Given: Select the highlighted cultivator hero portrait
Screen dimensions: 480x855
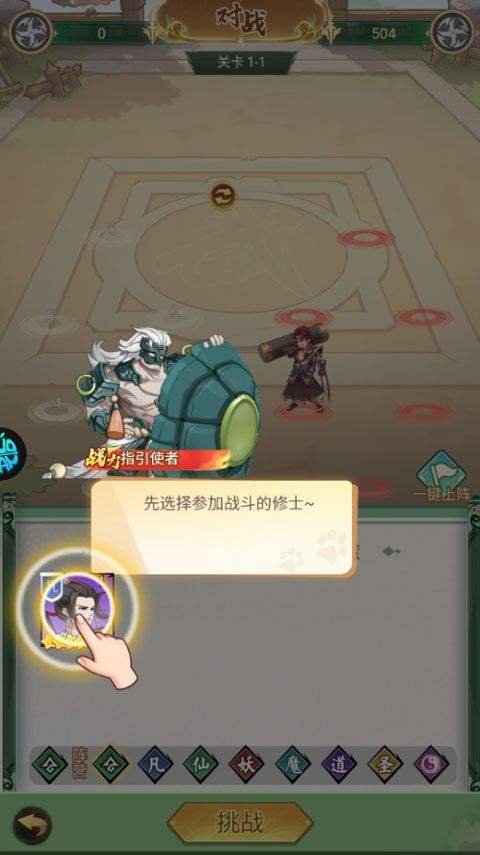Looking at the screenshot, I should [x=77, y=610].
